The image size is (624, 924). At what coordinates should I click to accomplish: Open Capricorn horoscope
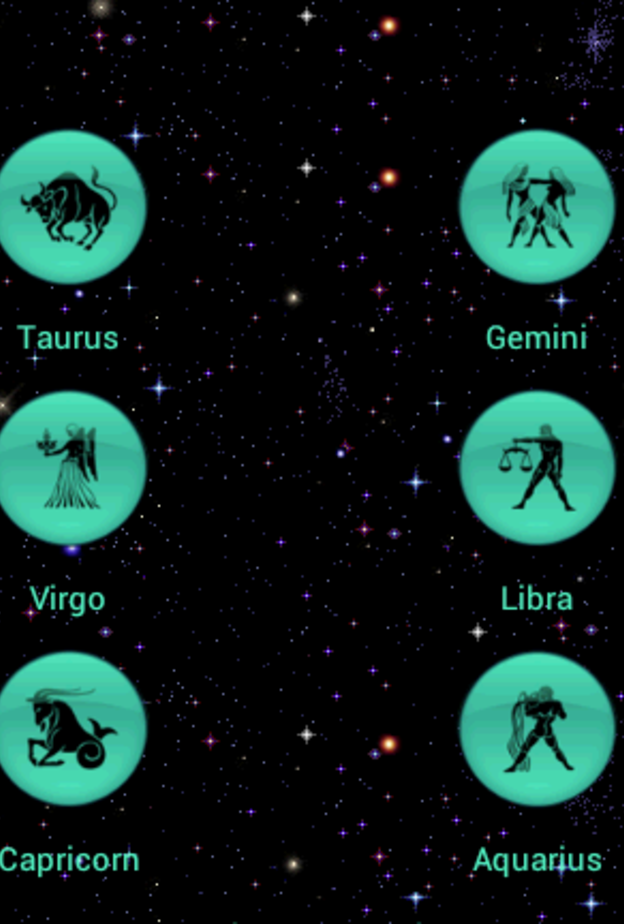(x=68, y=728)
